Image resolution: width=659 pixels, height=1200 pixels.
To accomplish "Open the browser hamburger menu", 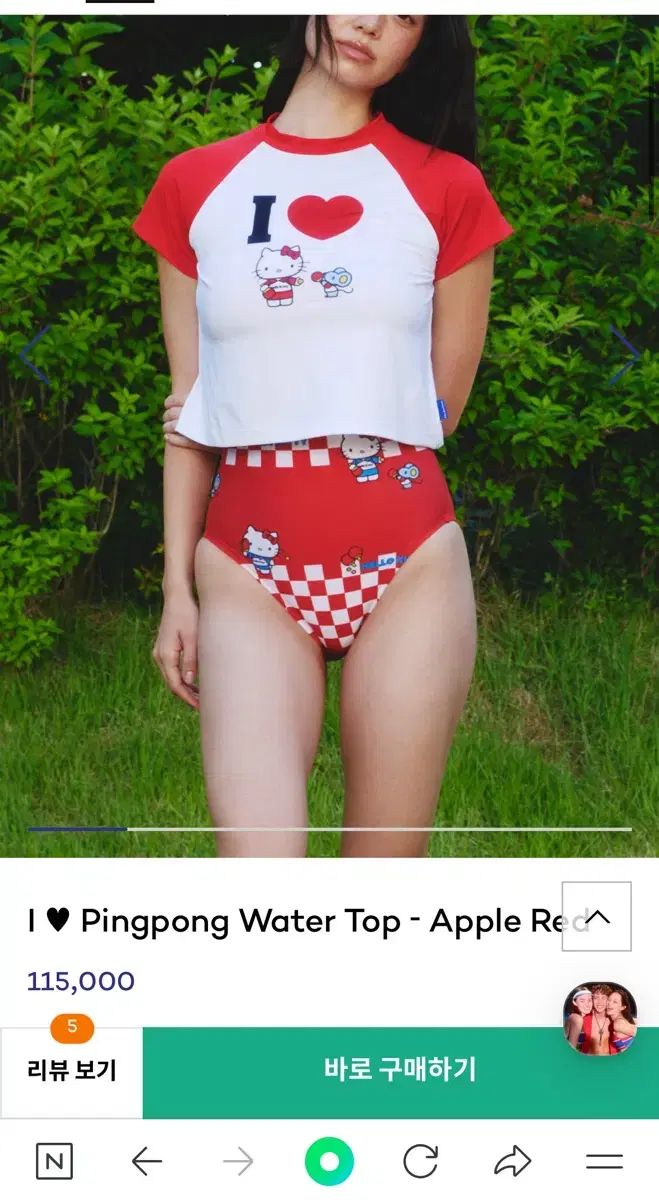I will click(604, 1161).
